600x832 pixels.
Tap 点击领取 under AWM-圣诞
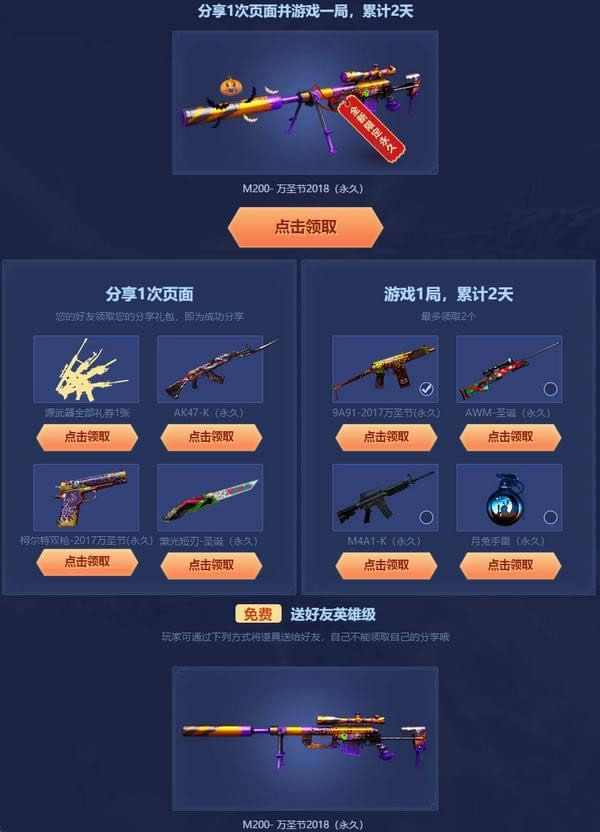pyautogui.click(x=510, y=437)
